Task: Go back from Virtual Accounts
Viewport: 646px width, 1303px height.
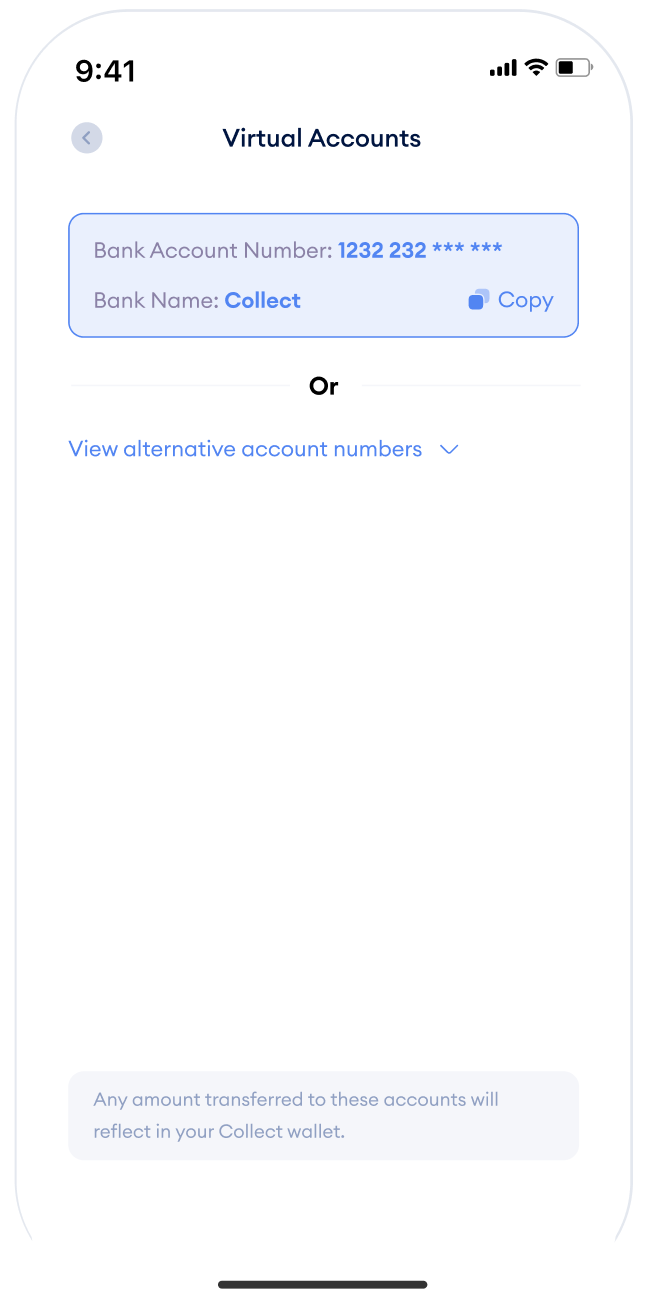Action: tap(87, 138)
